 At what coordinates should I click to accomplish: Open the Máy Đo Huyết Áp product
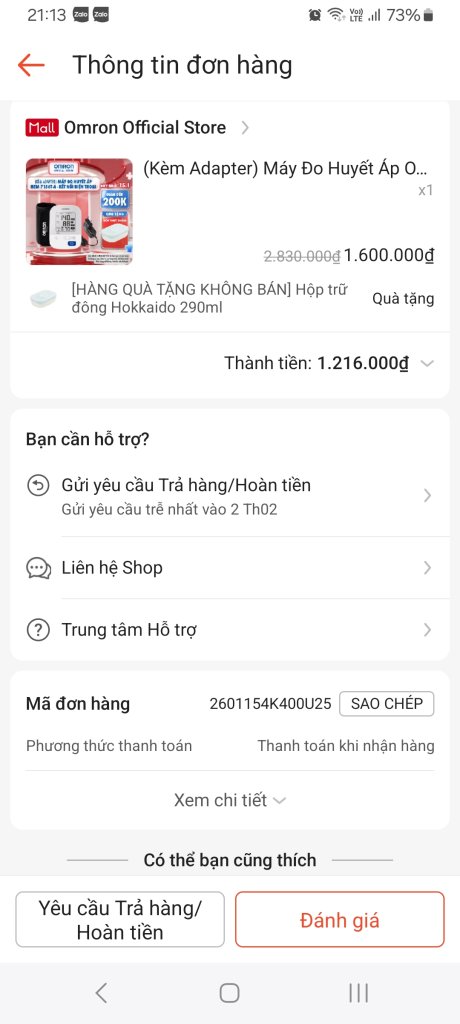point(230,210)
